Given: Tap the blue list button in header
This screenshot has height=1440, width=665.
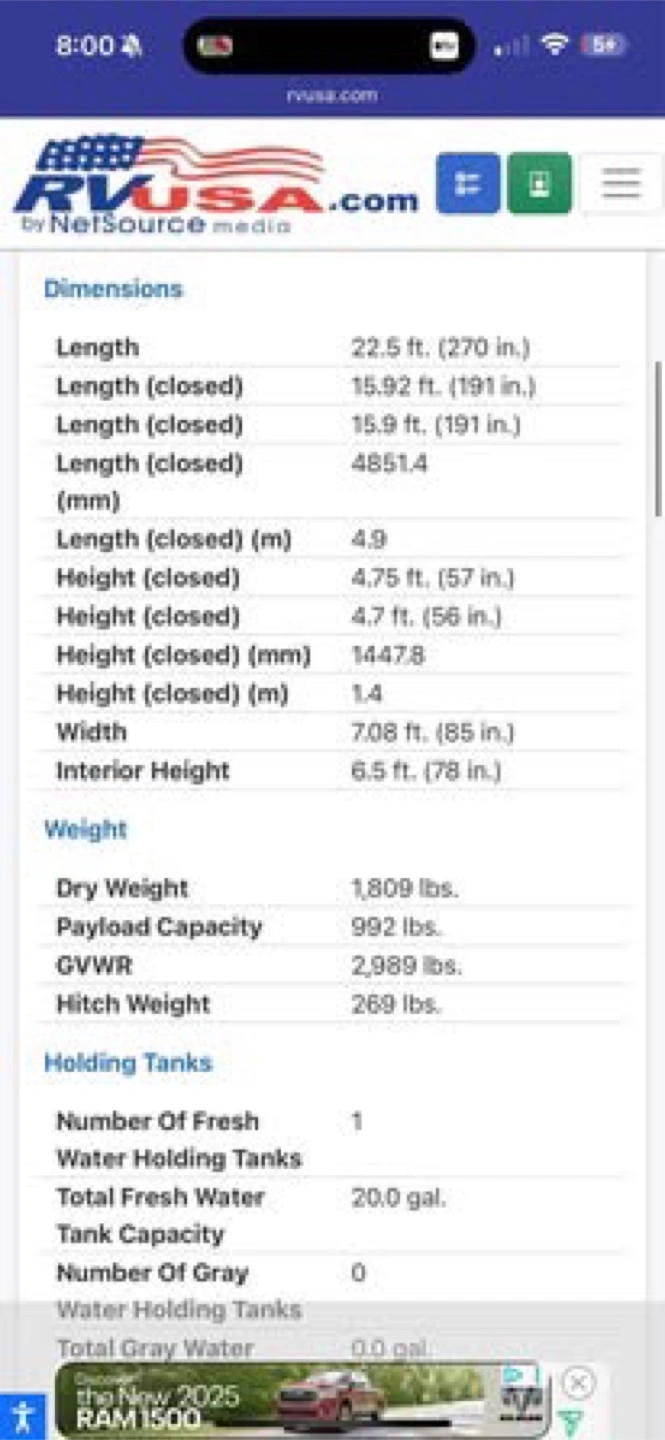Looking at the screenshot, I should pos(468,184).
